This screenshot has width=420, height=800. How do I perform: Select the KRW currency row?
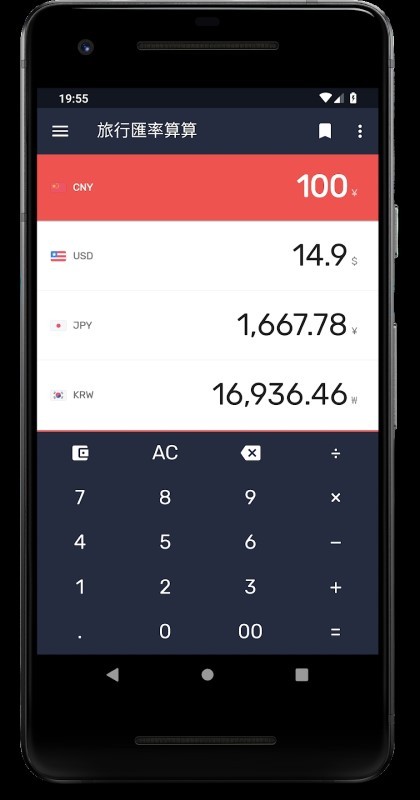[x=208, y=395]
